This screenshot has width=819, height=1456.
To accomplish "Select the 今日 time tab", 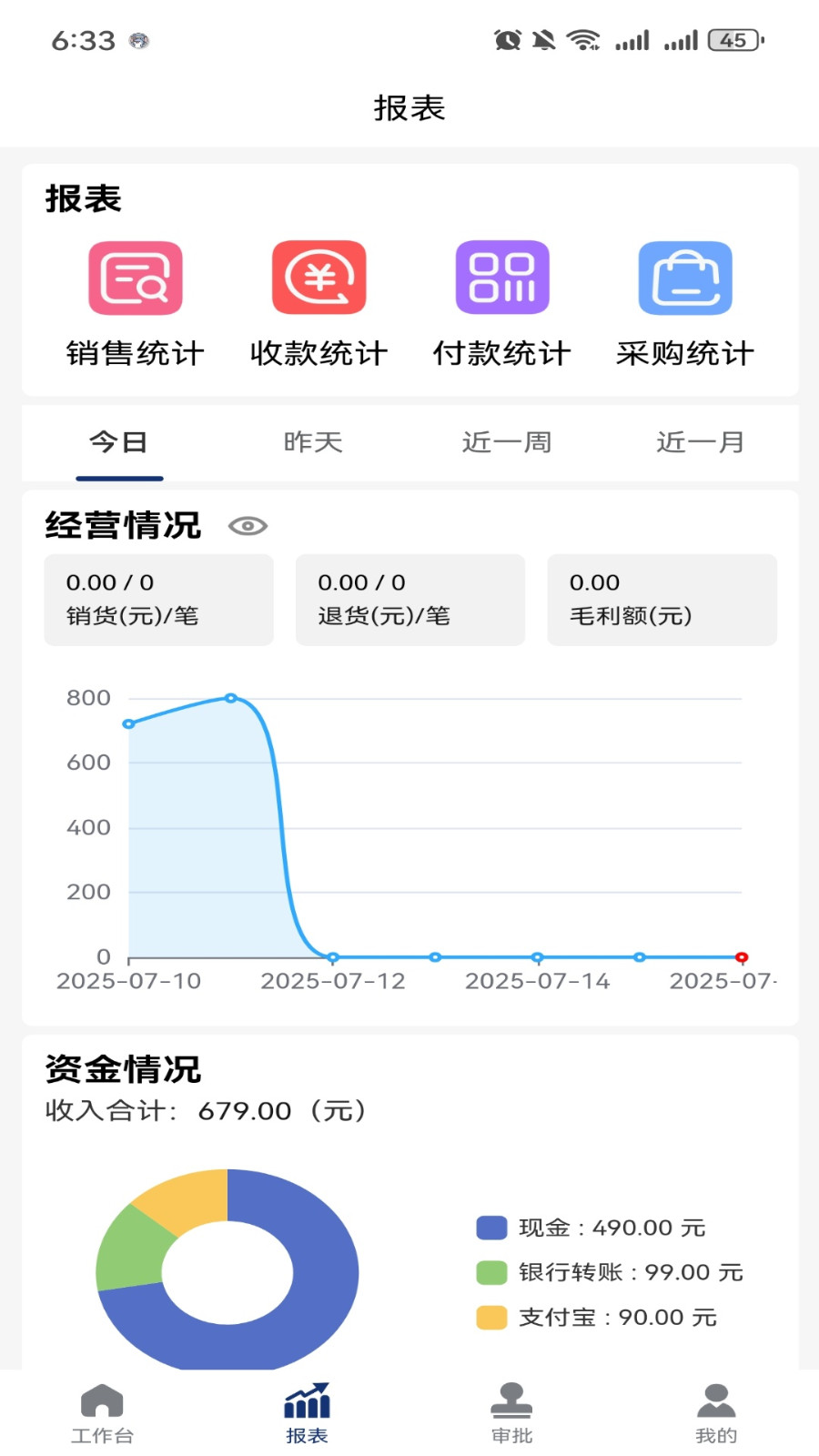I will [x=119, y=443].
